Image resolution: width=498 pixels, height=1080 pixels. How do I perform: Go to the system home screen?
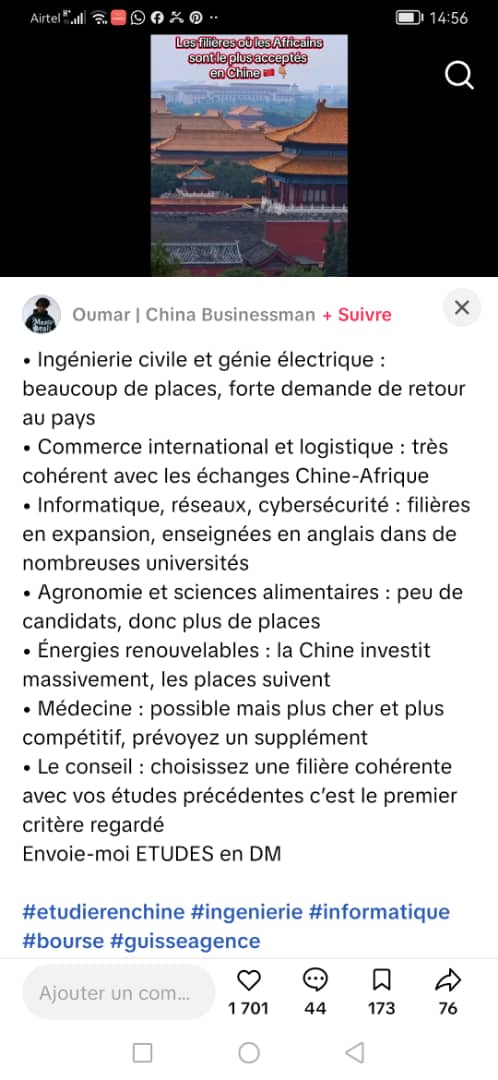tap(249, 1052)
